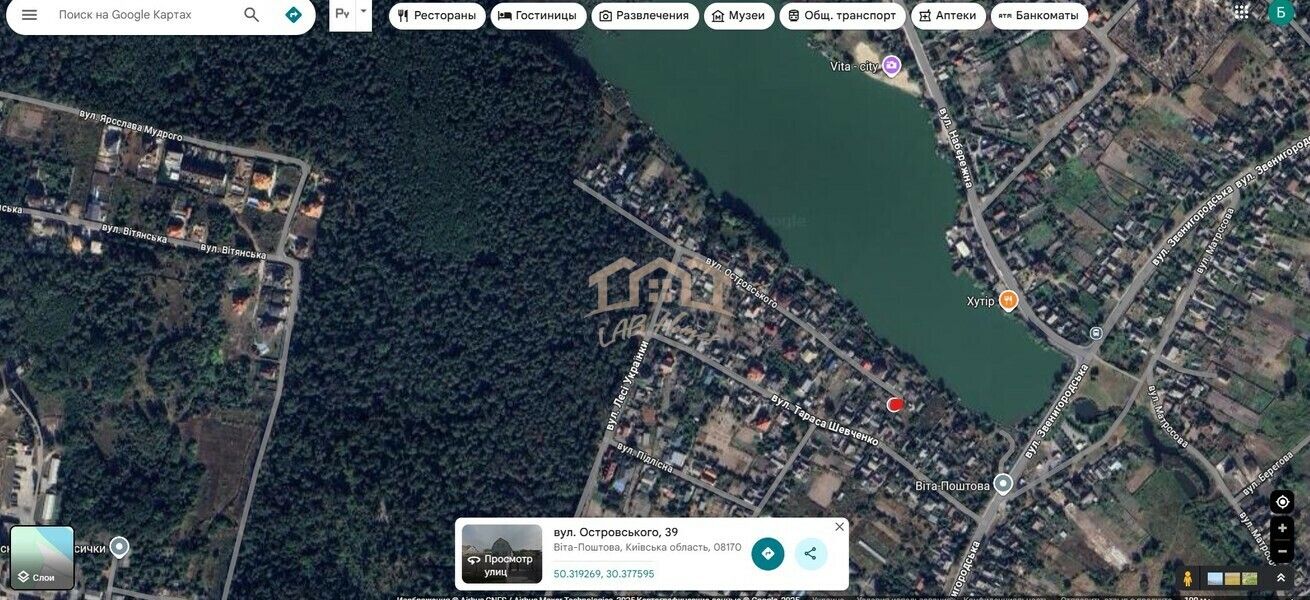
Task: Close the address info card
Action: click(x=839, y=527)
